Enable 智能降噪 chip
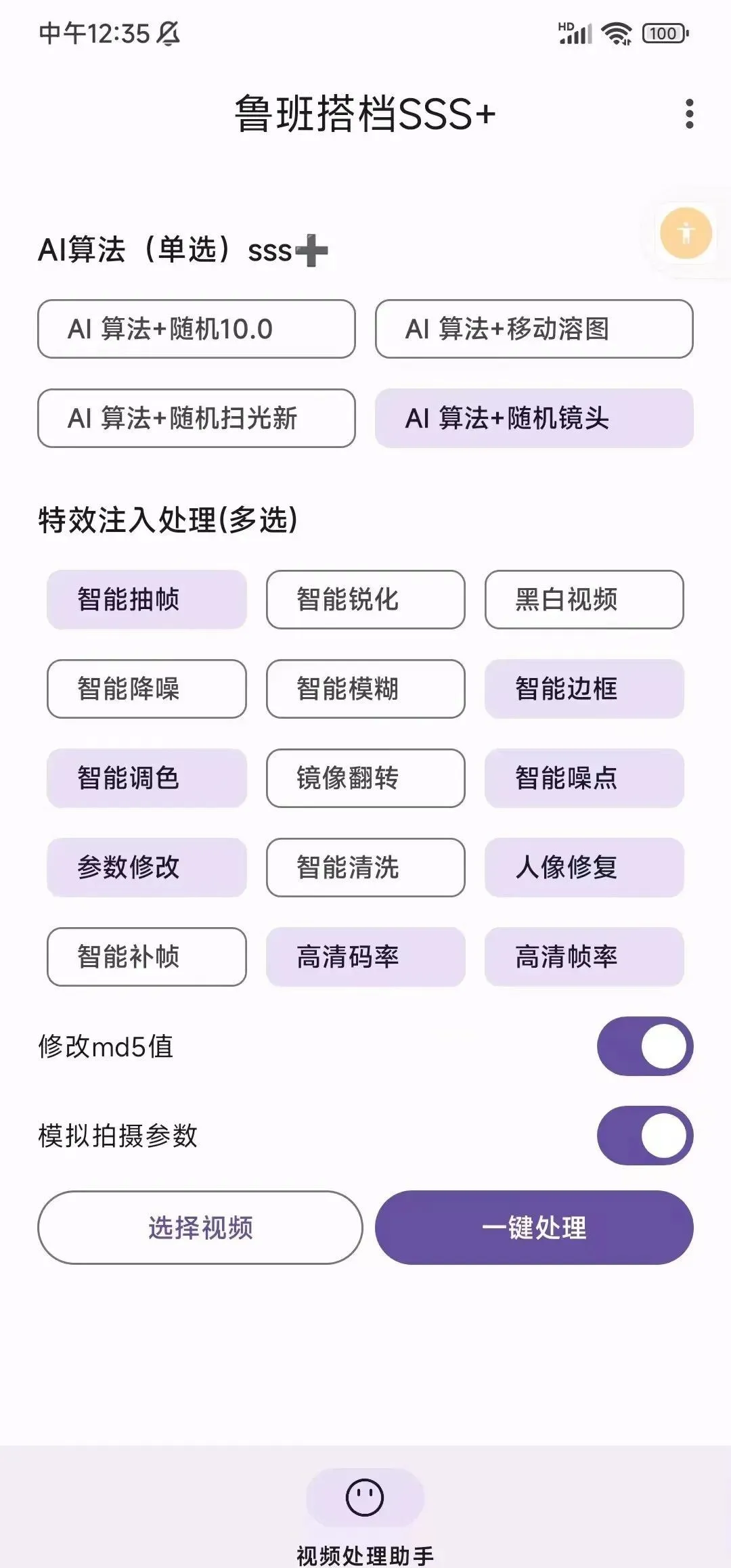 [147, 689]
